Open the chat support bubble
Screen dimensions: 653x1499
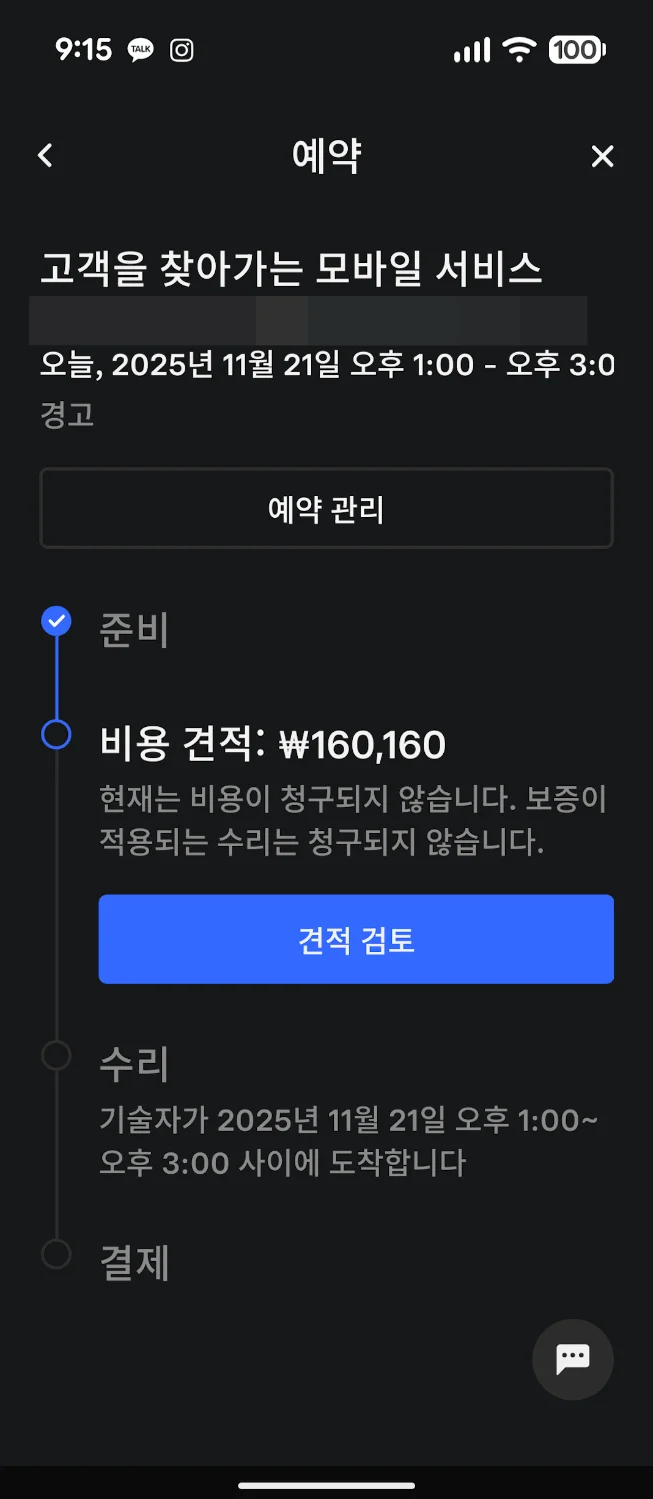[x=572, y=1358]
